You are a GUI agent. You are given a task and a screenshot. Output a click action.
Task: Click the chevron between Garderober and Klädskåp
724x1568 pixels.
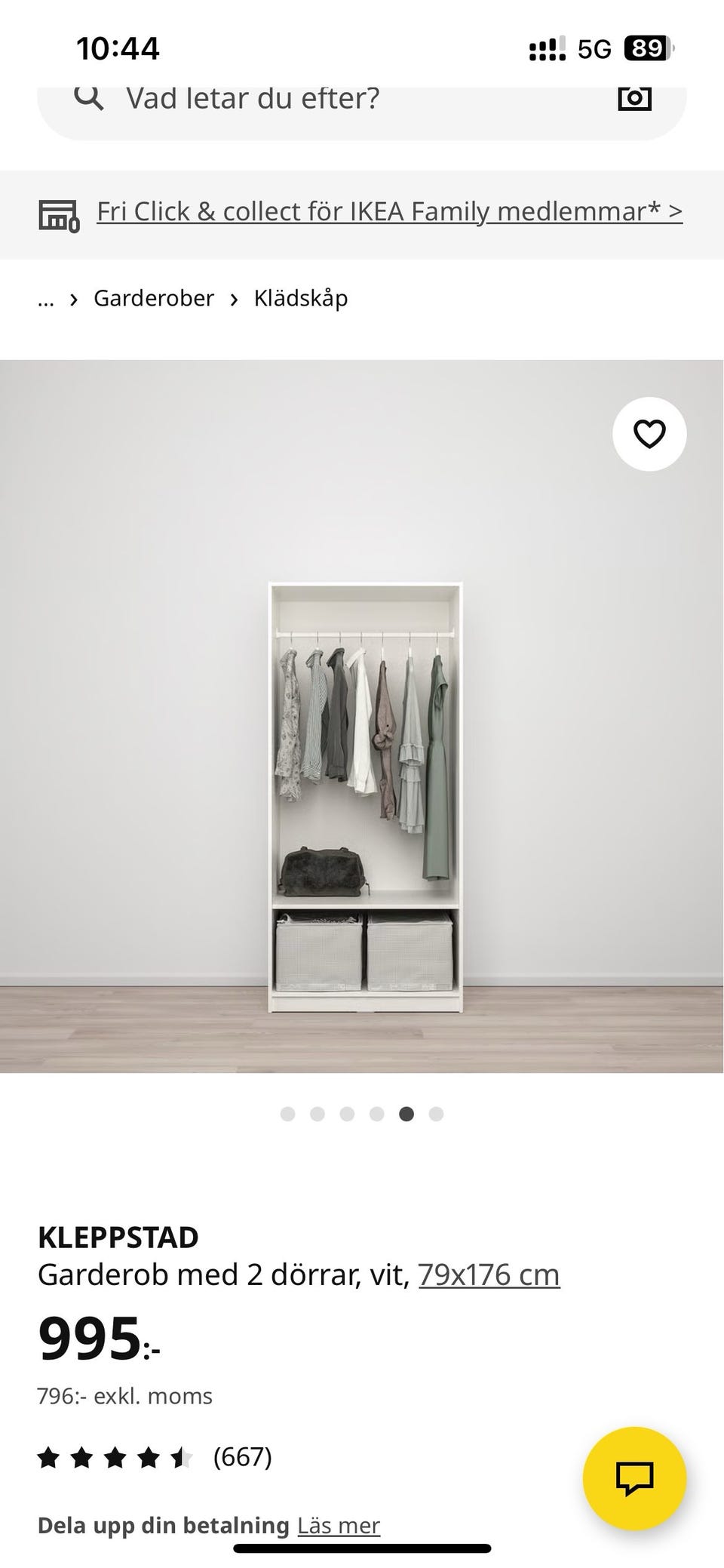tap(233, 298)
